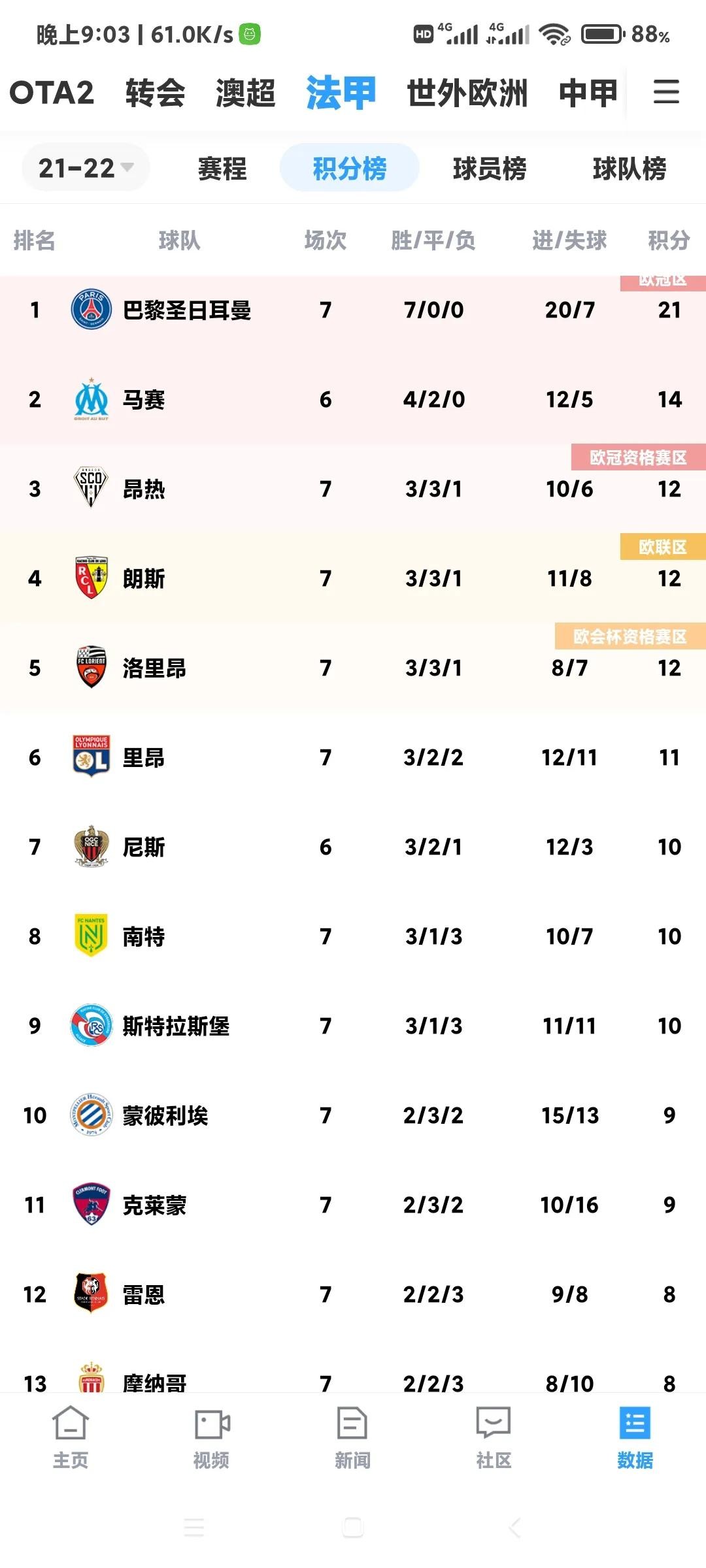Switch to the 中甲 league tab

coord(588,93)
